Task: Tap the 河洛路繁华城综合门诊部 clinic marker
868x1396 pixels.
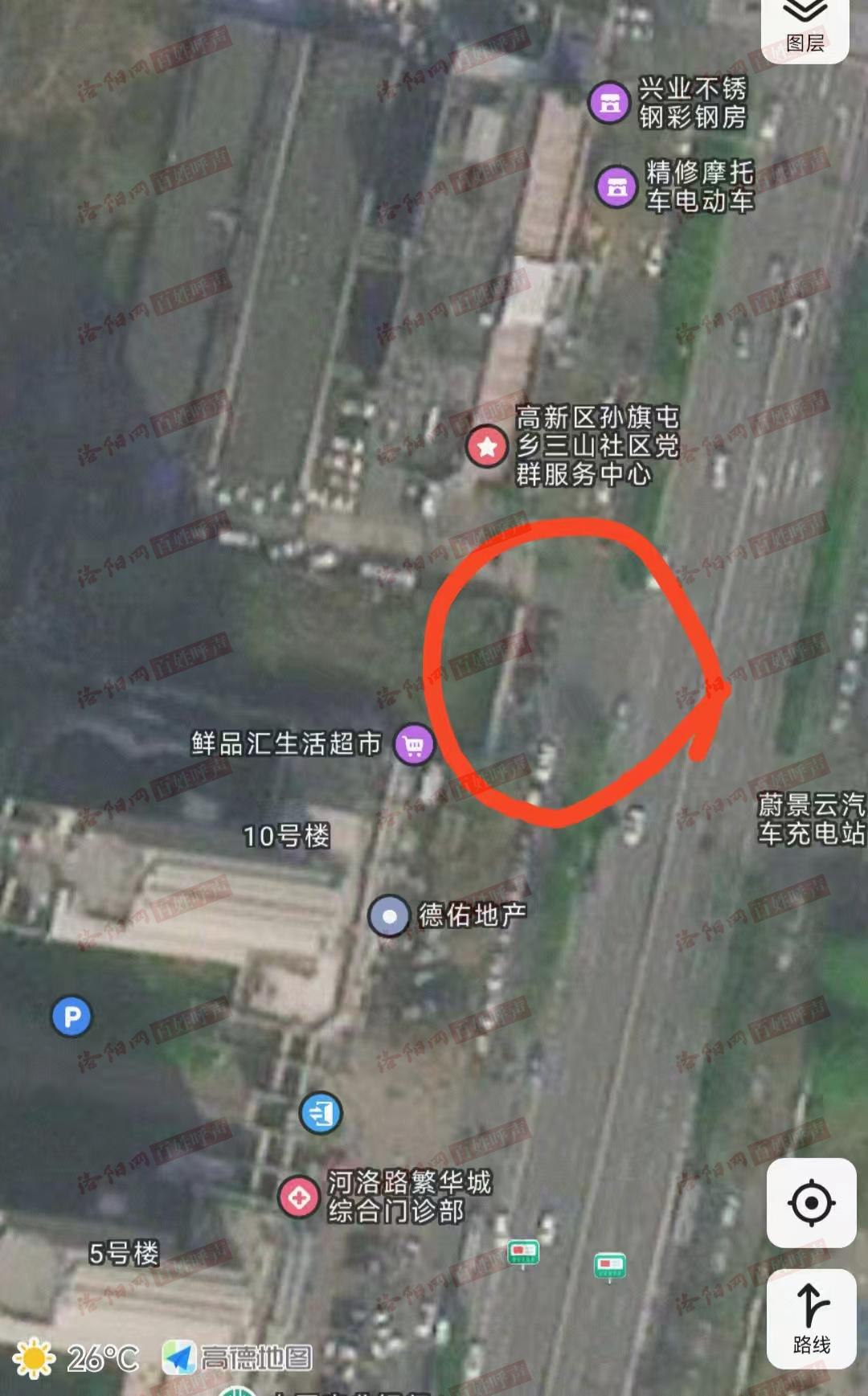Action: point(299,1197)
